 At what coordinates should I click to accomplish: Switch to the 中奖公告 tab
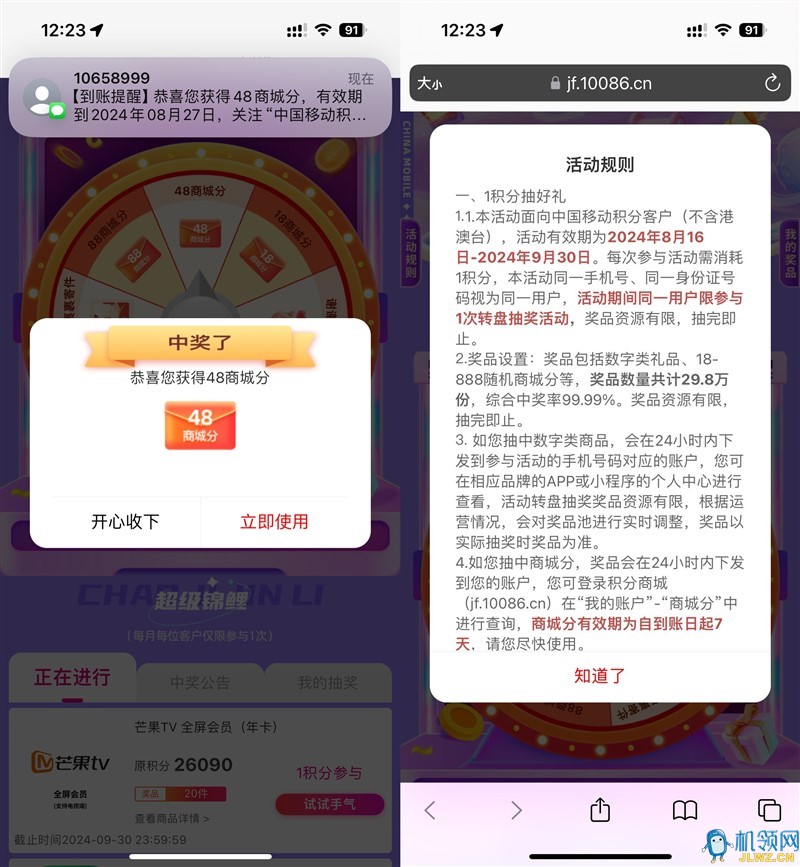(199, 682)
